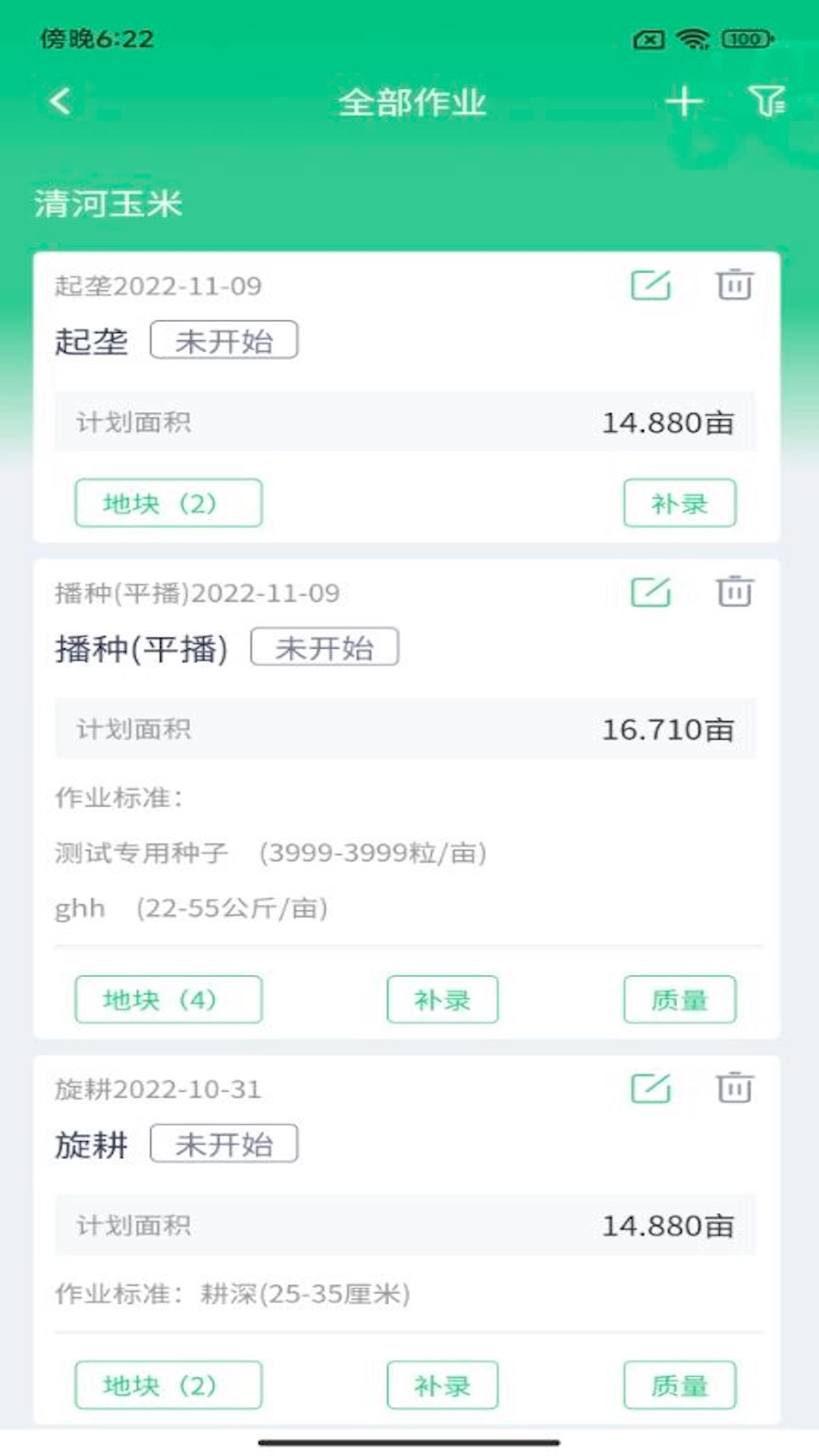Tap 补录 on the 旋耕 card

(442, 1386)
